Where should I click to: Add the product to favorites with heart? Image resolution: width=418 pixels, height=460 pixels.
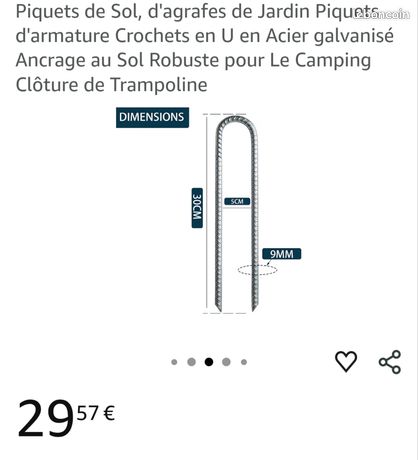coord(346,361)
